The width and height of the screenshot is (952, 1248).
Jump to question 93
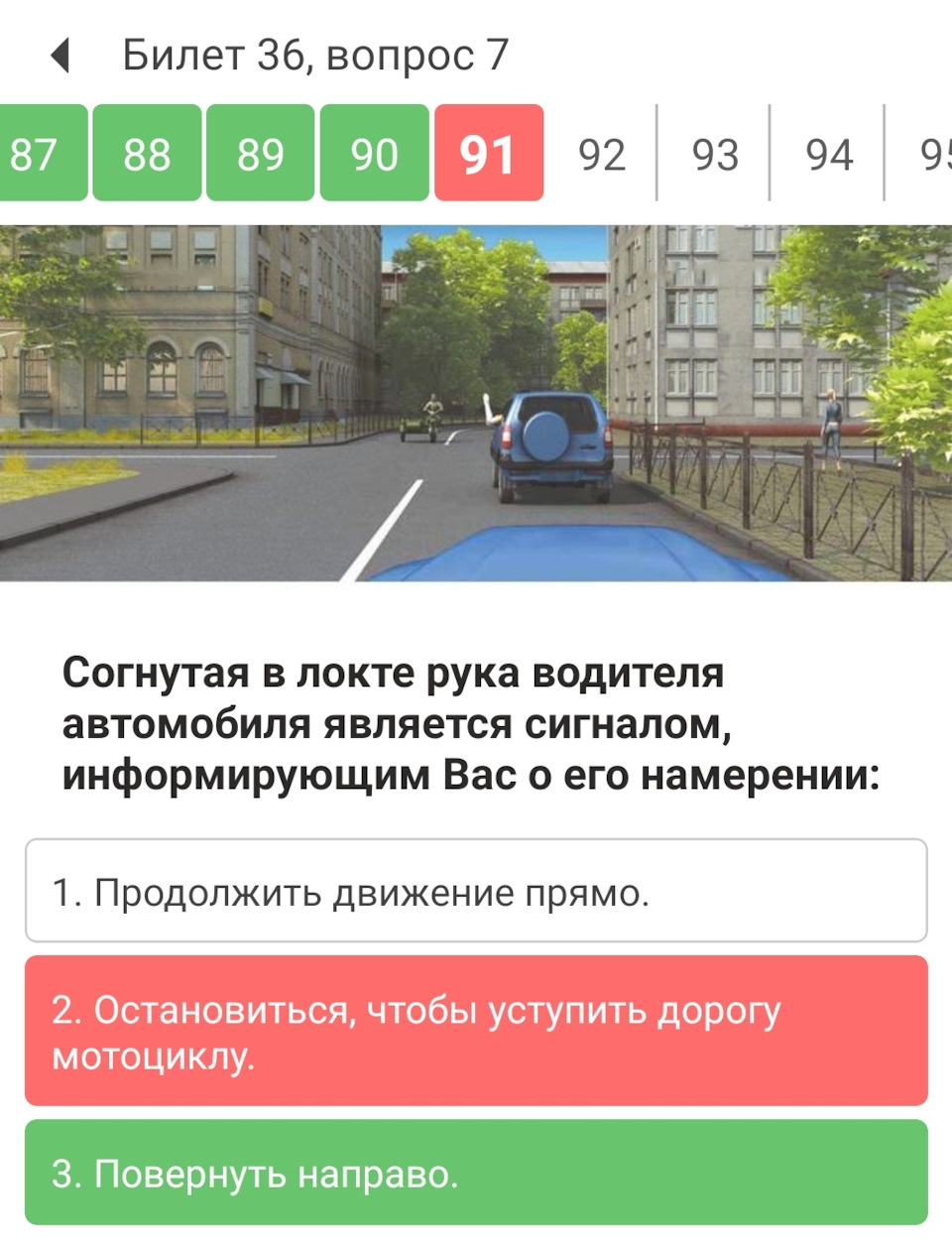(x=714, y=154)
